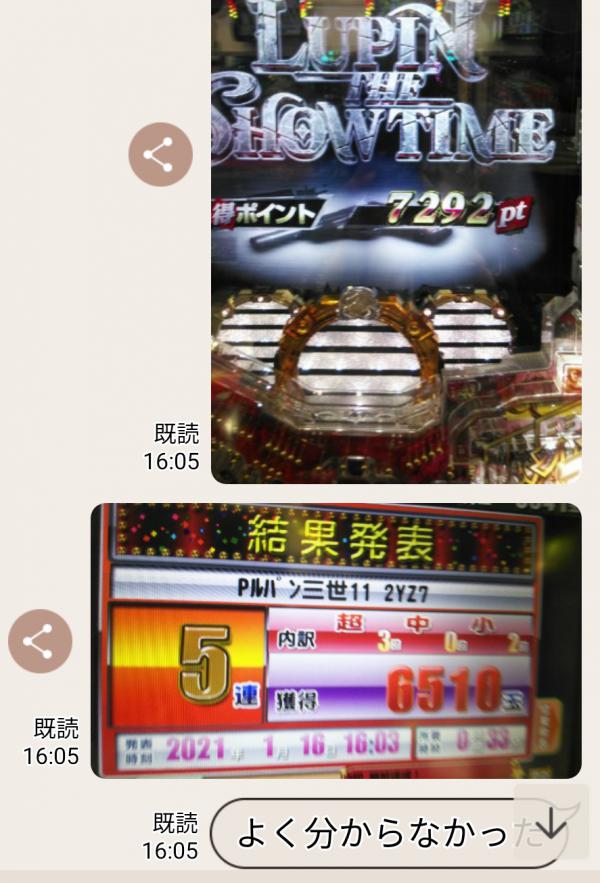The width and height of the screenshot is (600, 883).
Task: Jump to latest message with down arrow
Action: (551, 826)
